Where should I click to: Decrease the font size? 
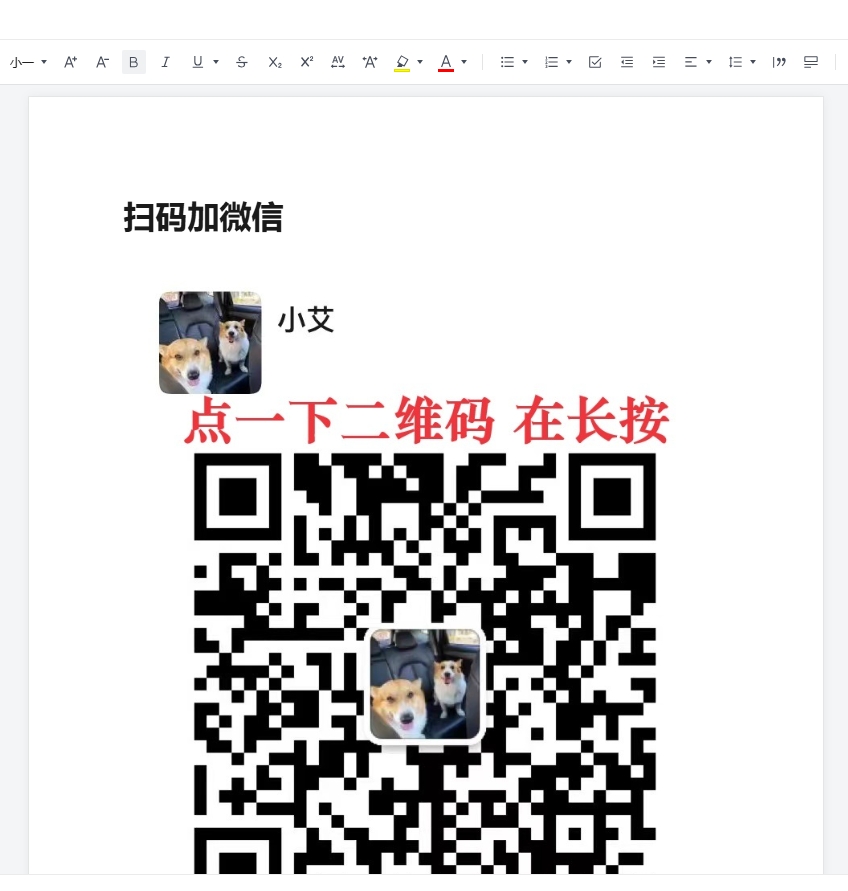(x=102, y=62)
